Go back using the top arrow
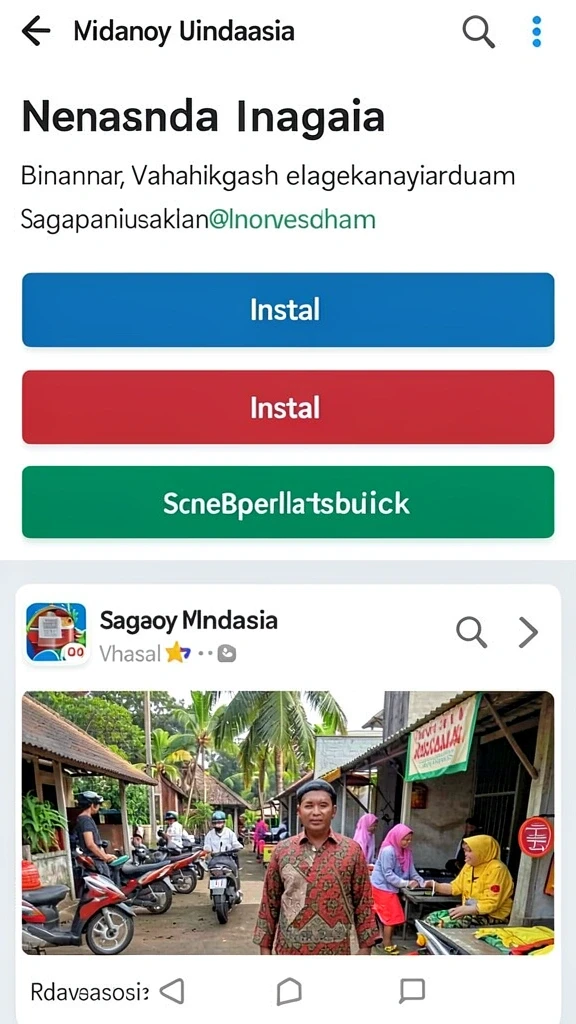This screenshot has width=576, height=1024. (36, 31)
